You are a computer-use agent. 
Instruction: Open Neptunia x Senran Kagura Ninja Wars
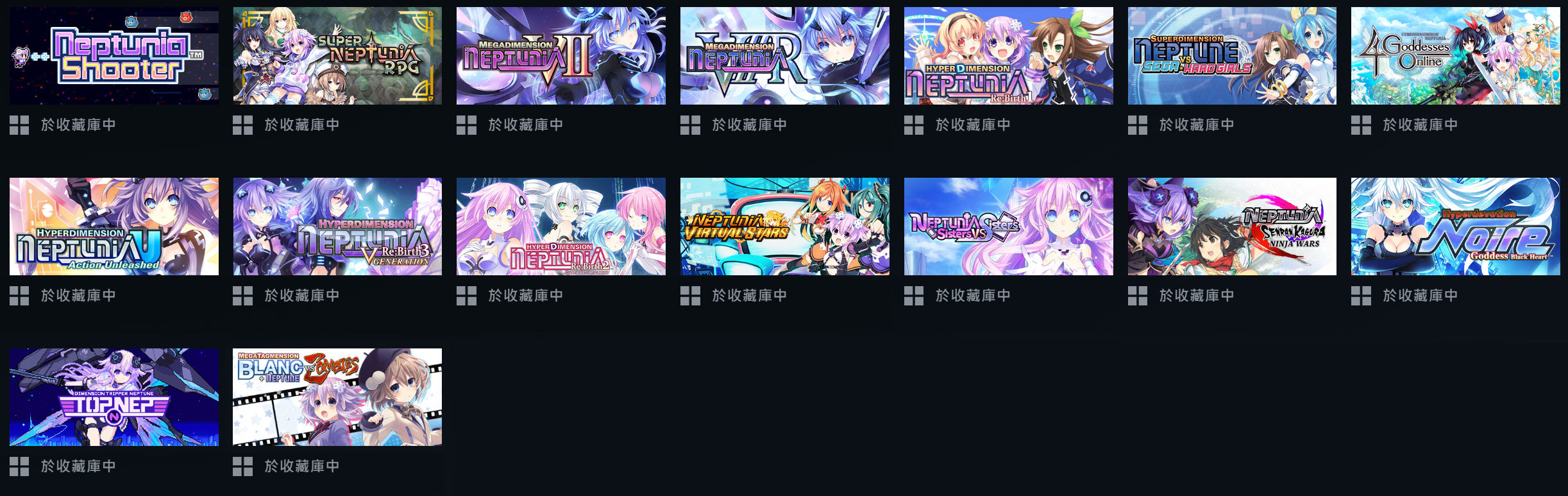pos(1232,227)
